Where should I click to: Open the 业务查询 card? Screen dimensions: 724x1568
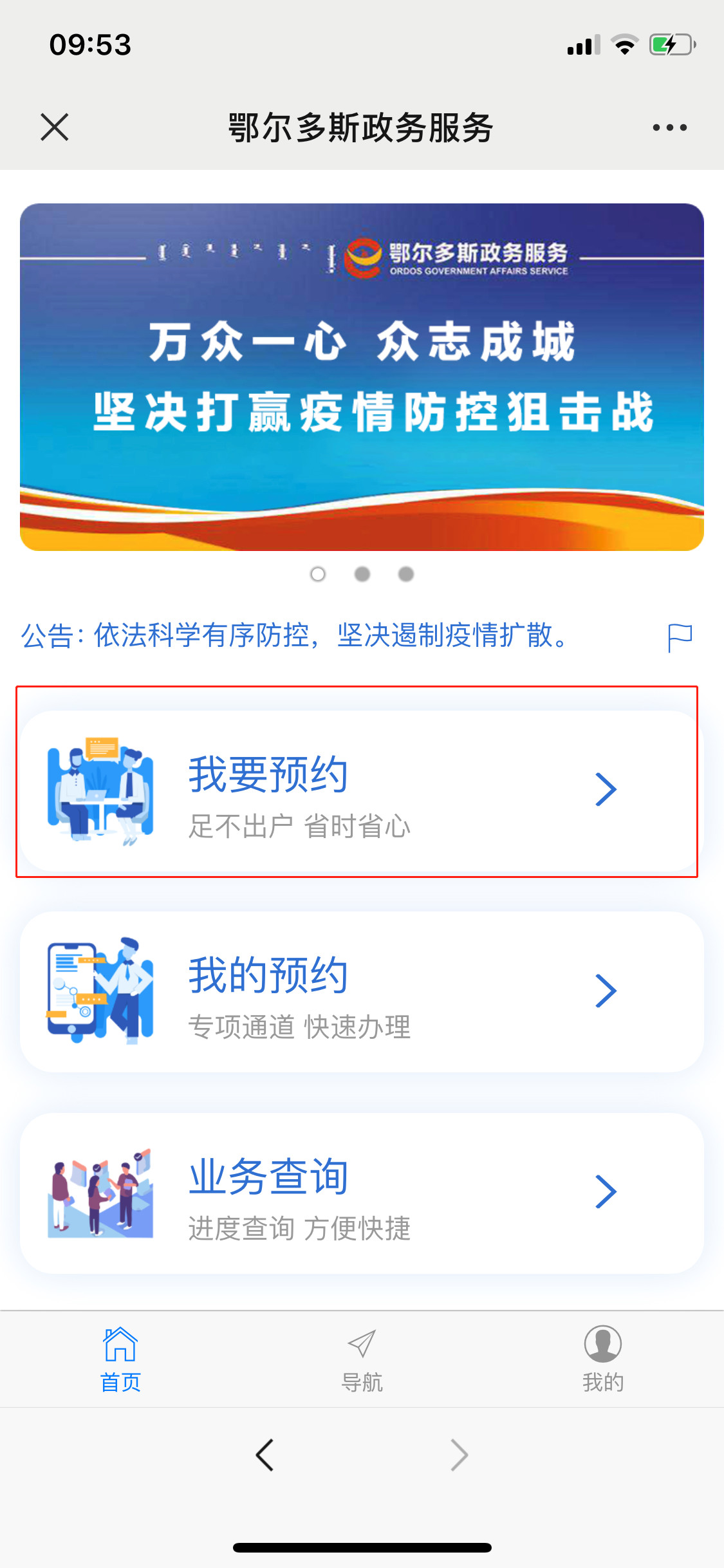(360, 1193)
